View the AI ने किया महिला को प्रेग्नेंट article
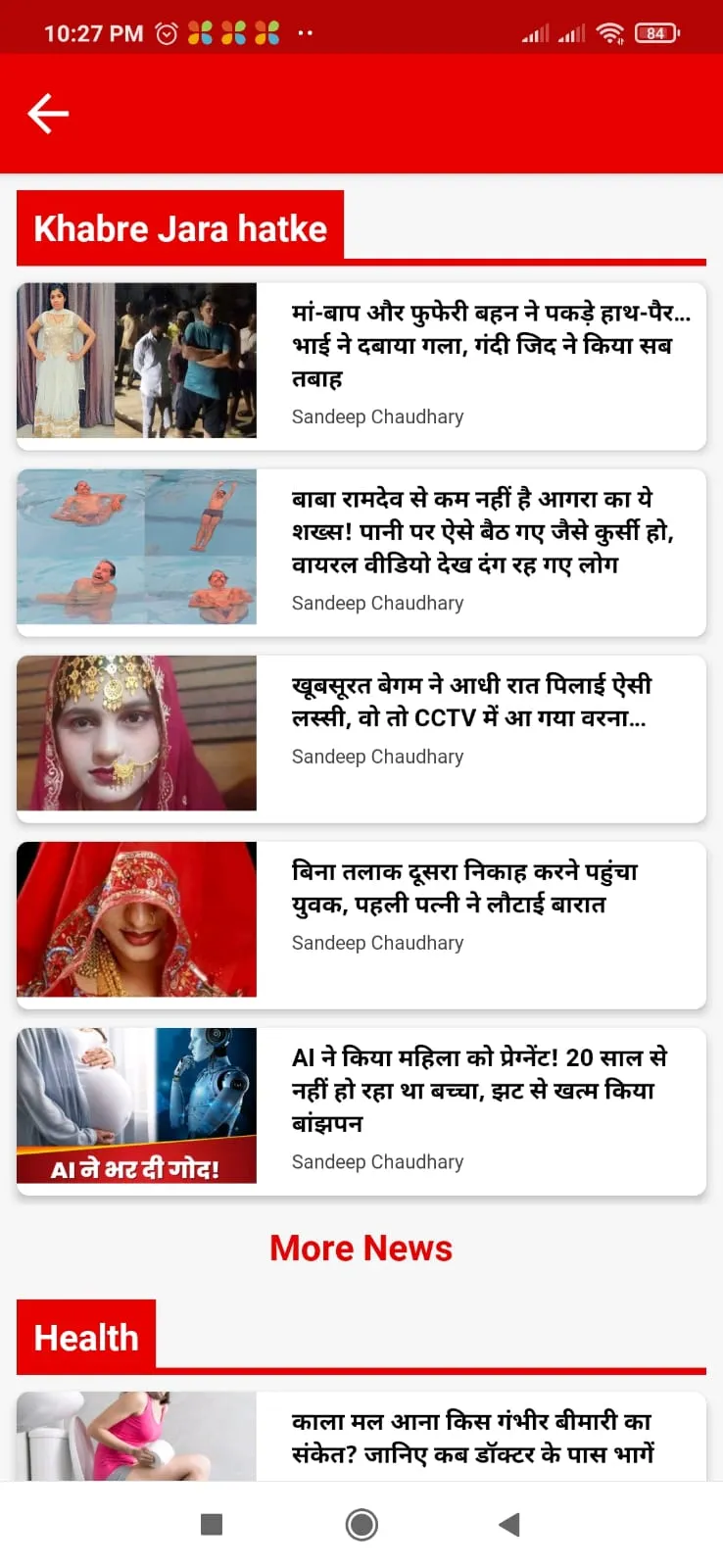 (480, 1090)
